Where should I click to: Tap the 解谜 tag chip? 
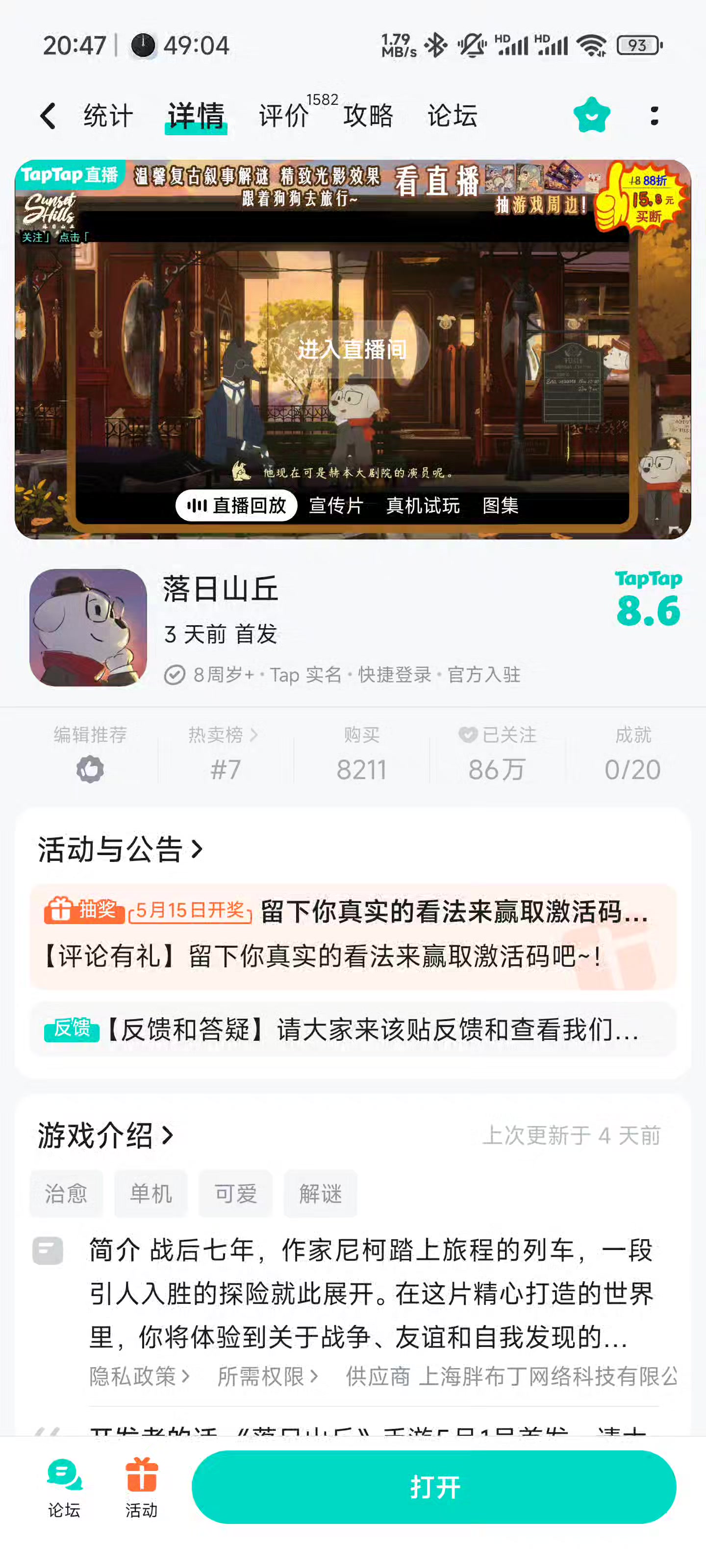[321, 1194]
